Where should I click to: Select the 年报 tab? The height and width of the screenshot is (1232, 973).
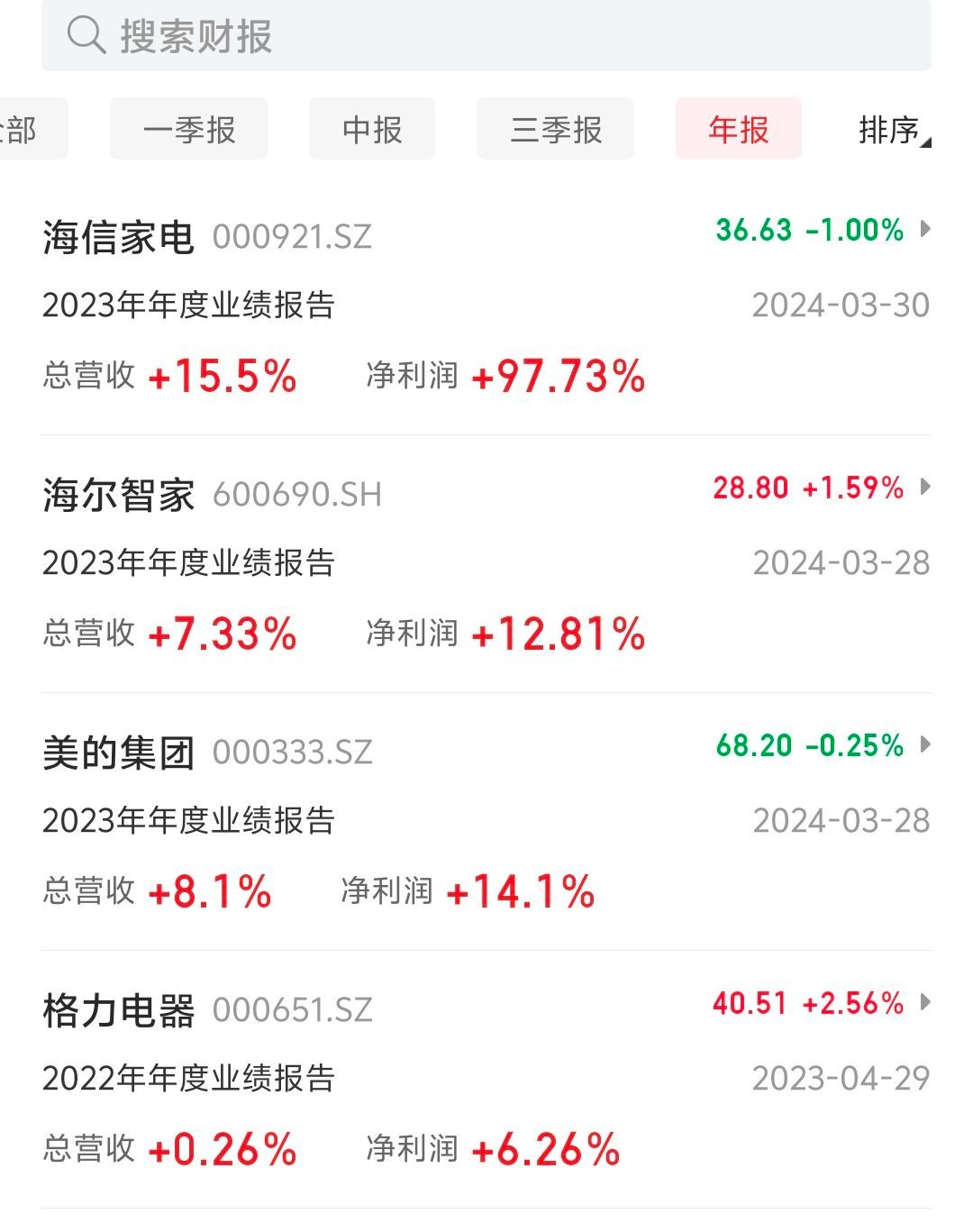(738, 130)
